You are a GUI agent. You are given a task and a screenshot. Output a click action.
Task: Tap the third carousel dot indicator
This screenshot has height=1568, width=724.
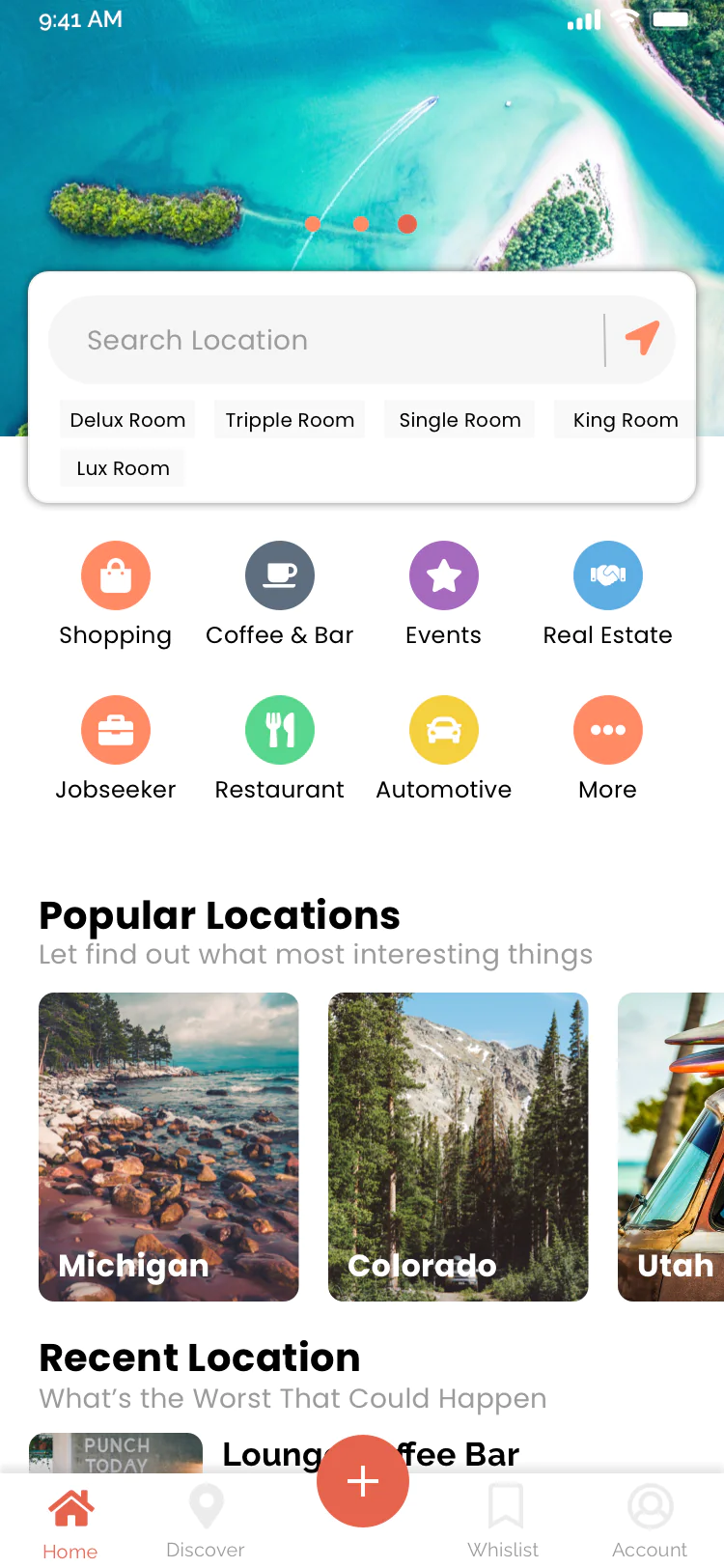click(x=406, y=224)
